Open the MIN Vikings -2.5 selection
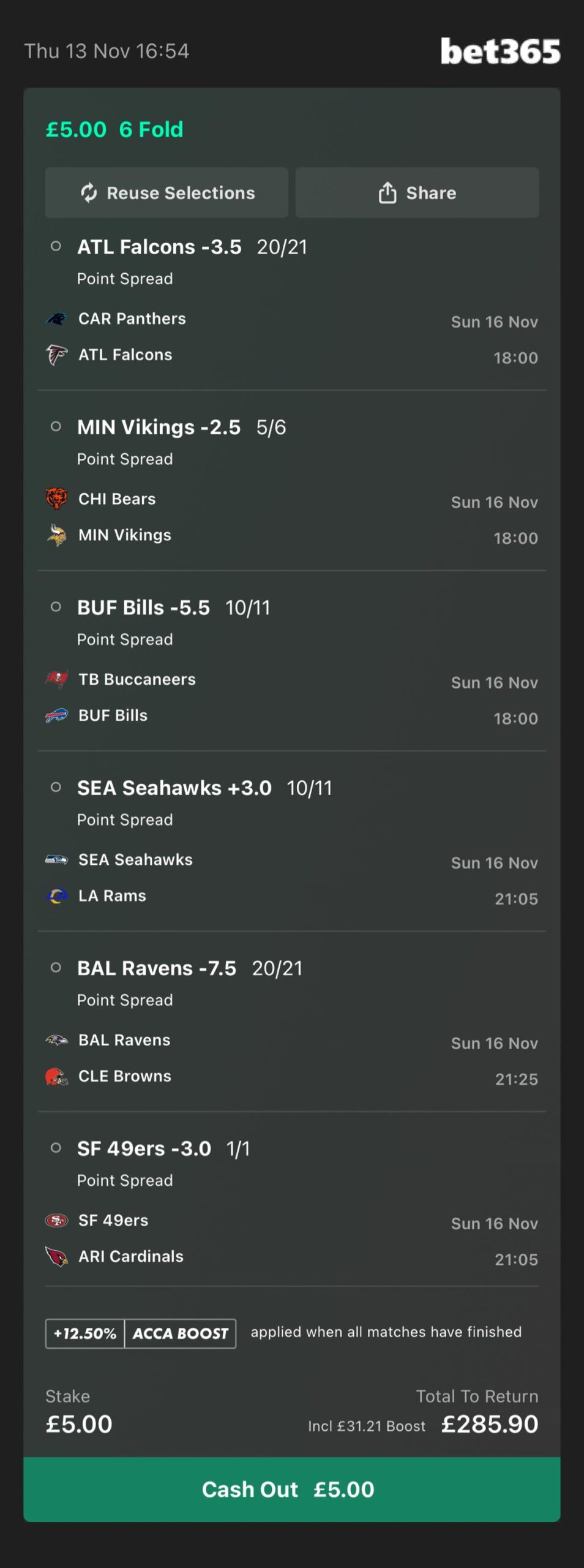Screen dimensions: 584x1568 159,428
